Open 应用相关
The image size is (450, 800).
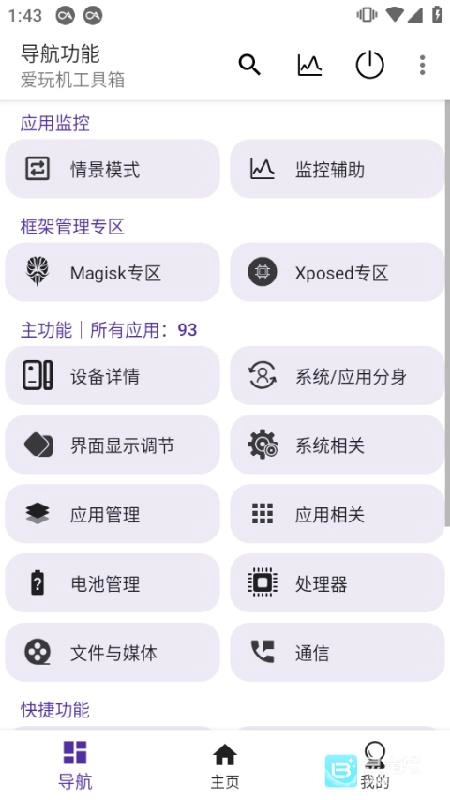tap(337, 514)
